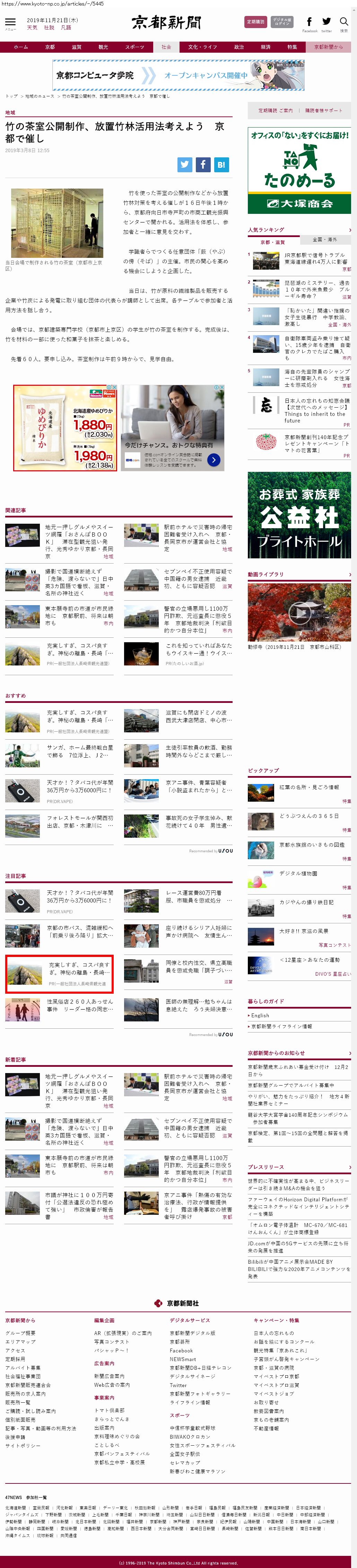Image resolution: width=357 pixels, height=1568 pixels.
Task: Tap the 定期購読 button
Action: pyautogui.click(x=255, y=22)
